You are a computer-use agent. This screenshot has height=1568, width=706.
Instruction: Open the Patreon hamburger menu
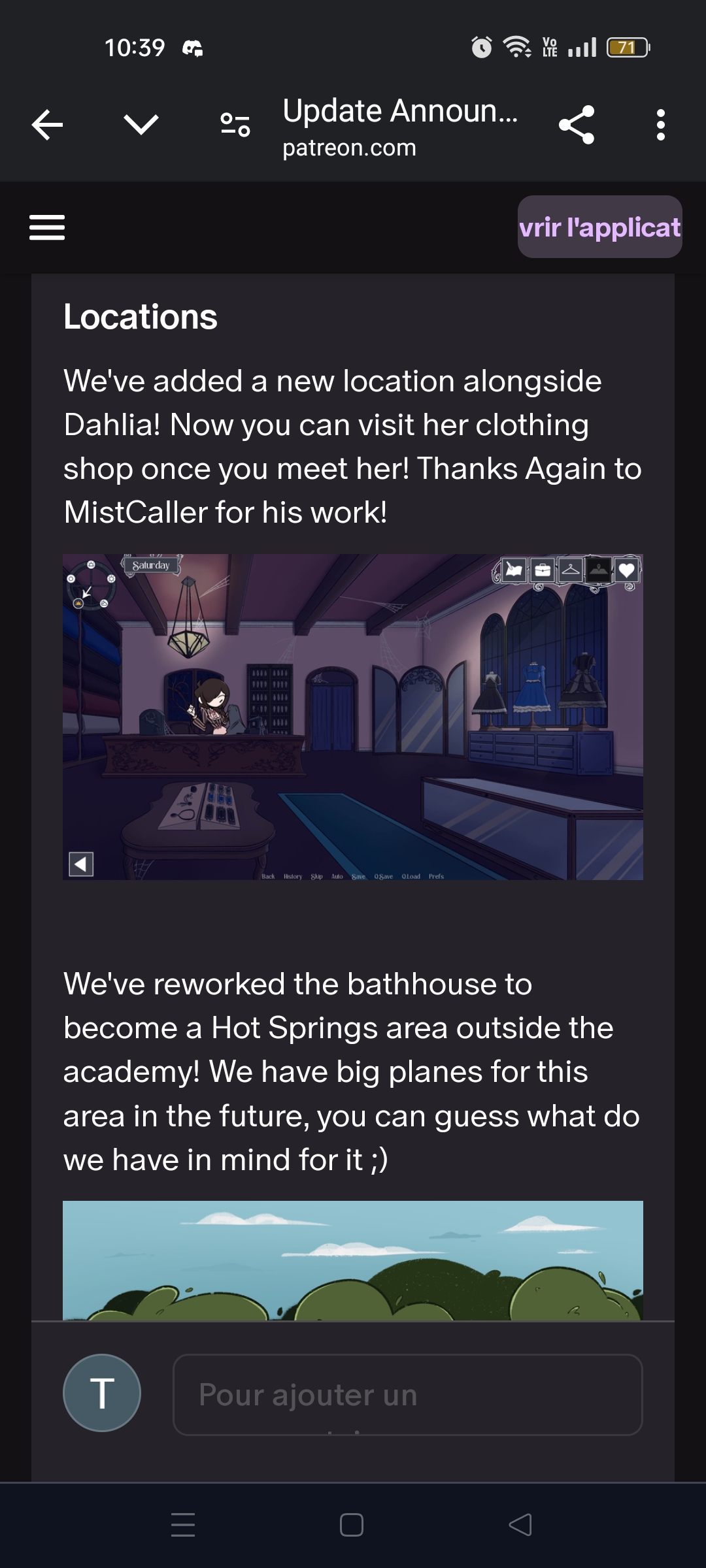[47, 227]
